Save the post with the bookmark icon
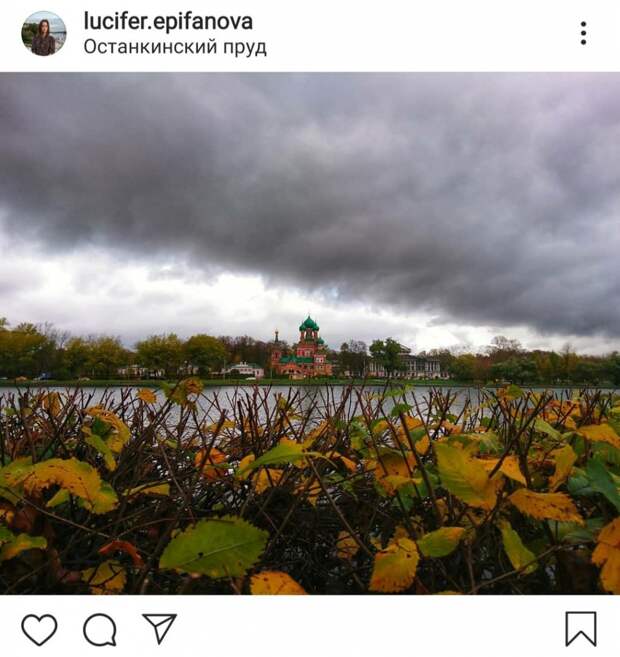 click(x=580, y=629)
